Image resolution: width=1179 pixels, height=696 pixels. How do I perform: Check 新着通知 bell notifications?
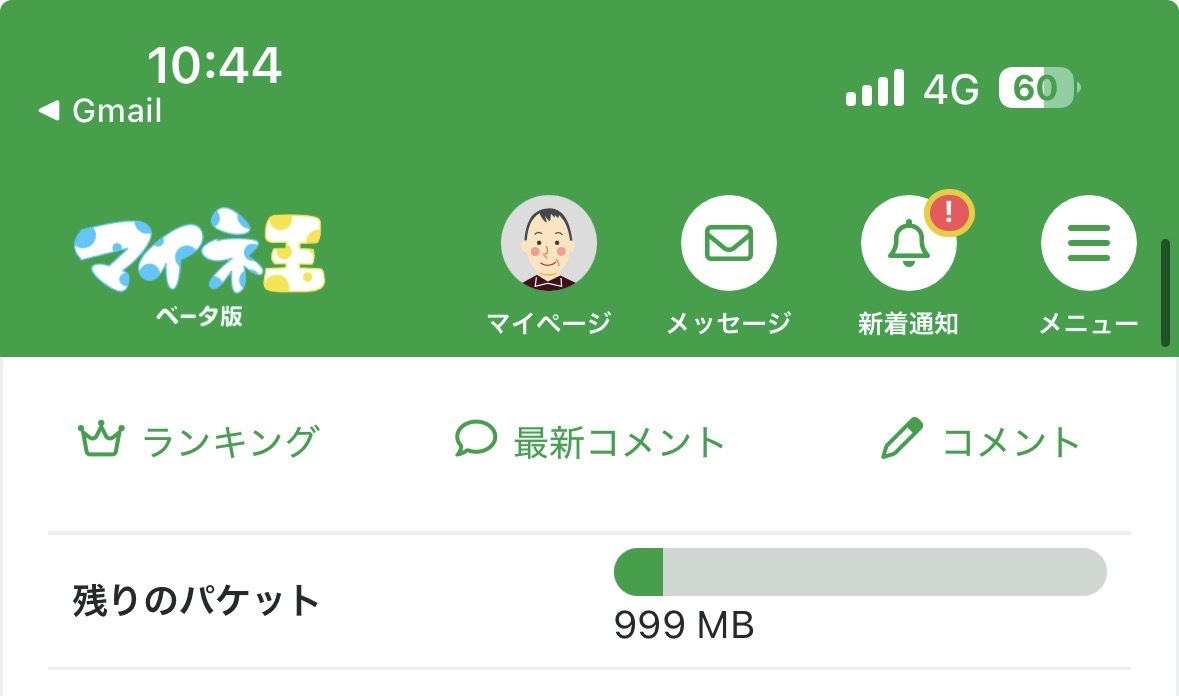tap(908, 244)
